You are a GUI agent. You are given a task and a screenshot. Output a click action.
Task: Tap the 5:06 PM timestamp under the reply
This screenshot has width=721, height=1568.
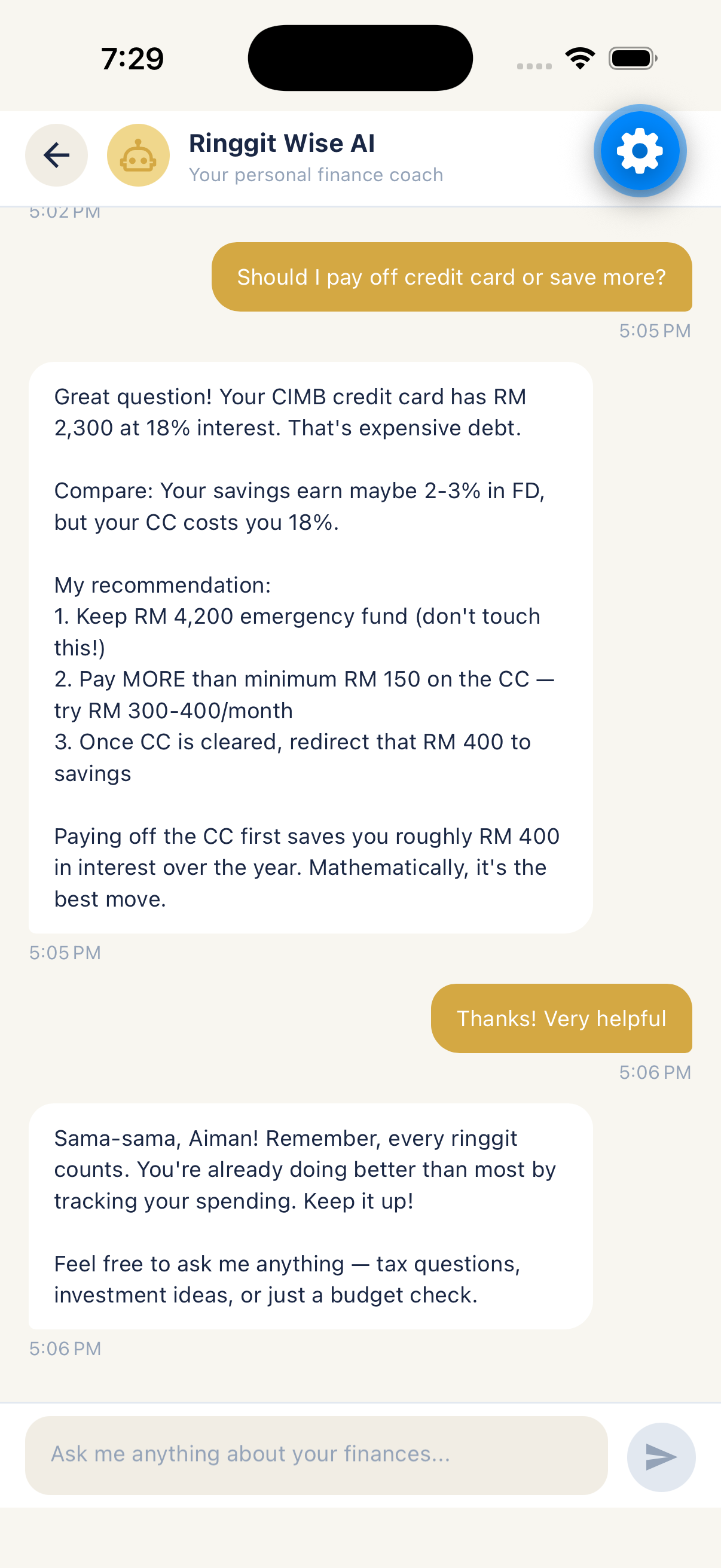tap(65, 1349)
